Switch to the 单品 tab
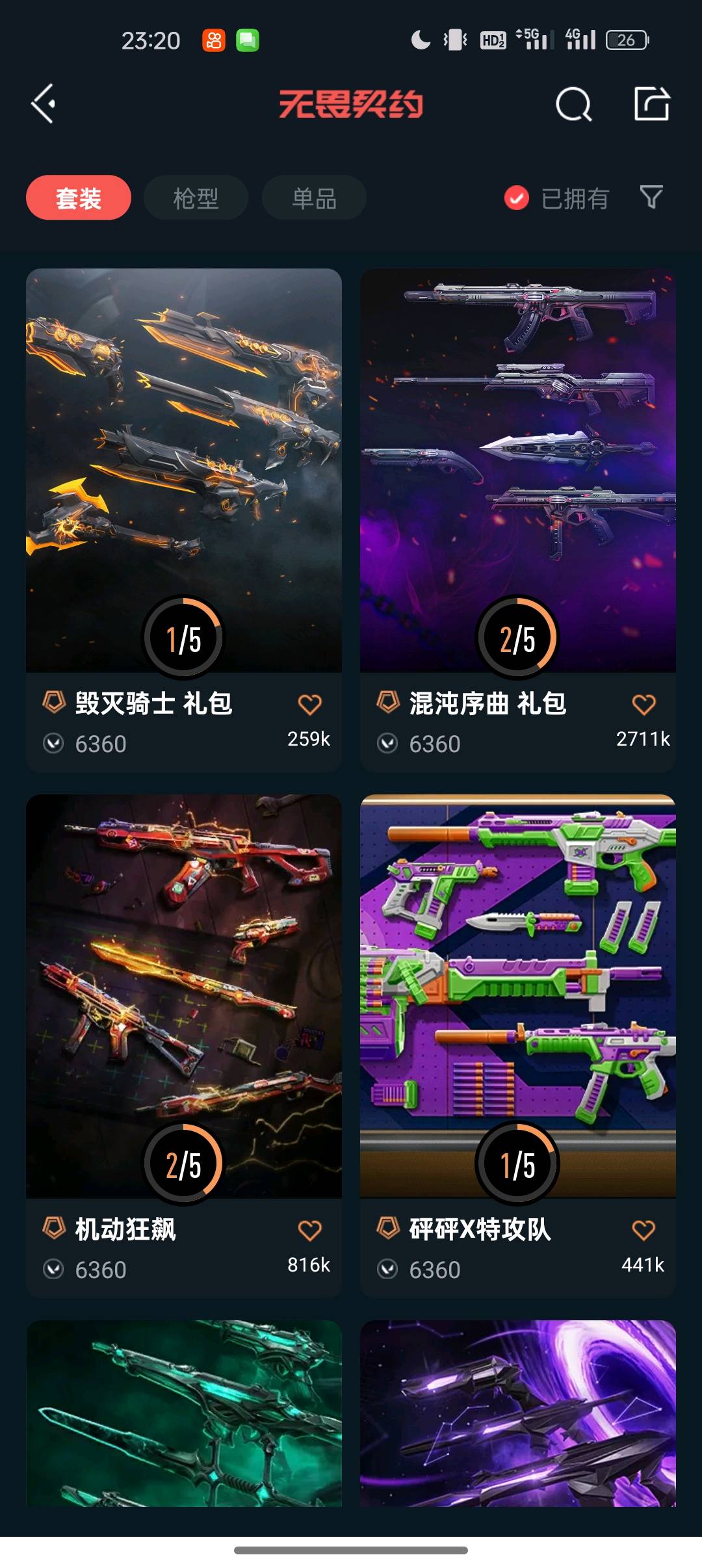Viewport: 702px width, 1568px height. tap(314, 198)
